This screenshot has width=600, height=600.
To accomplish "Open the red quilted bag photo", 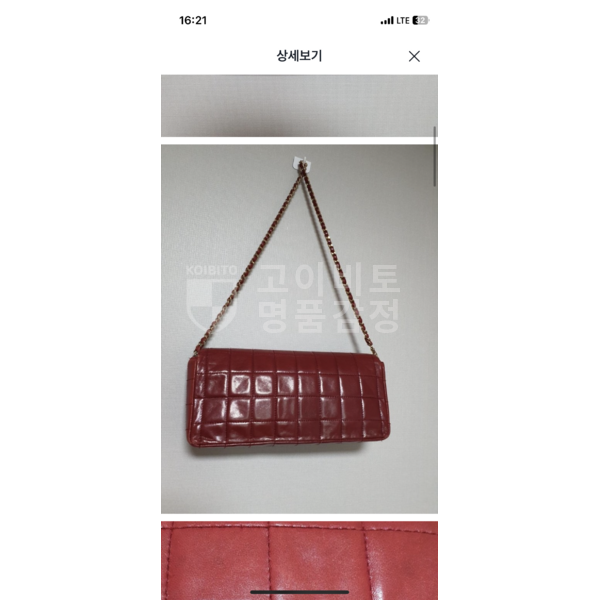I will [299, 329].
